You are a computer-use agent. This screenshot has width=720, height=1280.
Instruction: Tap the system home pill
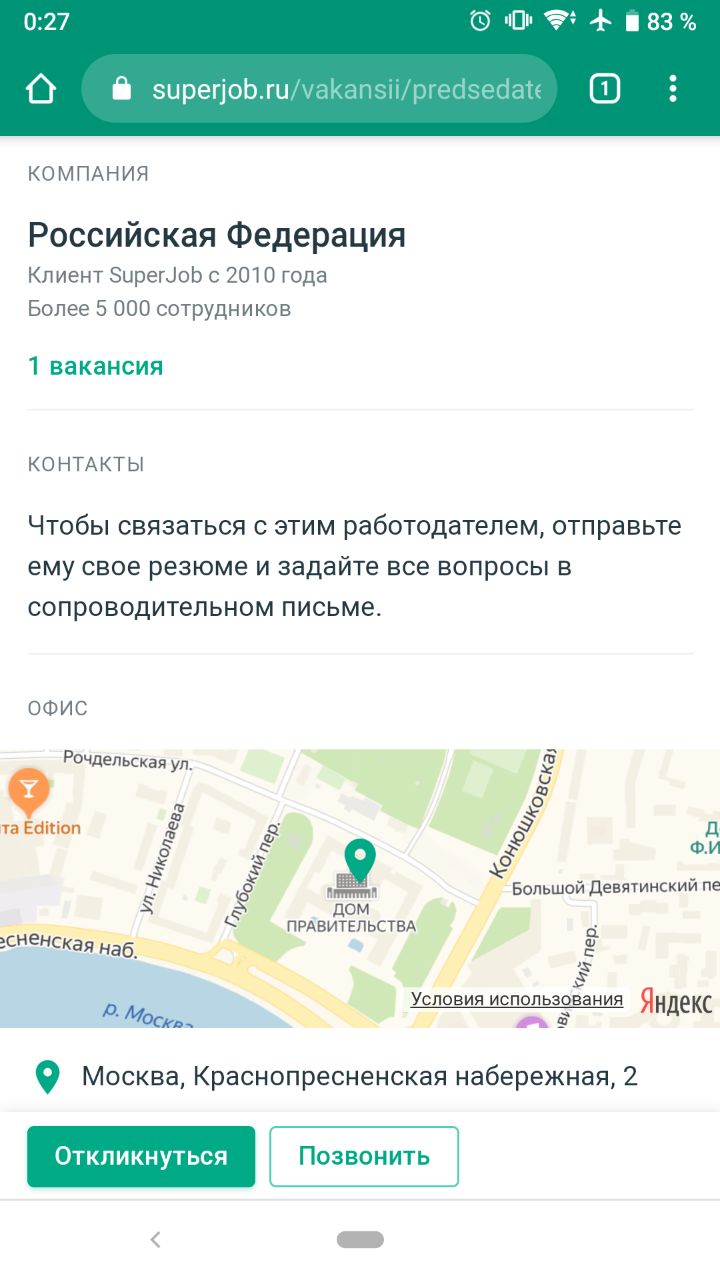pos(360,1240)
